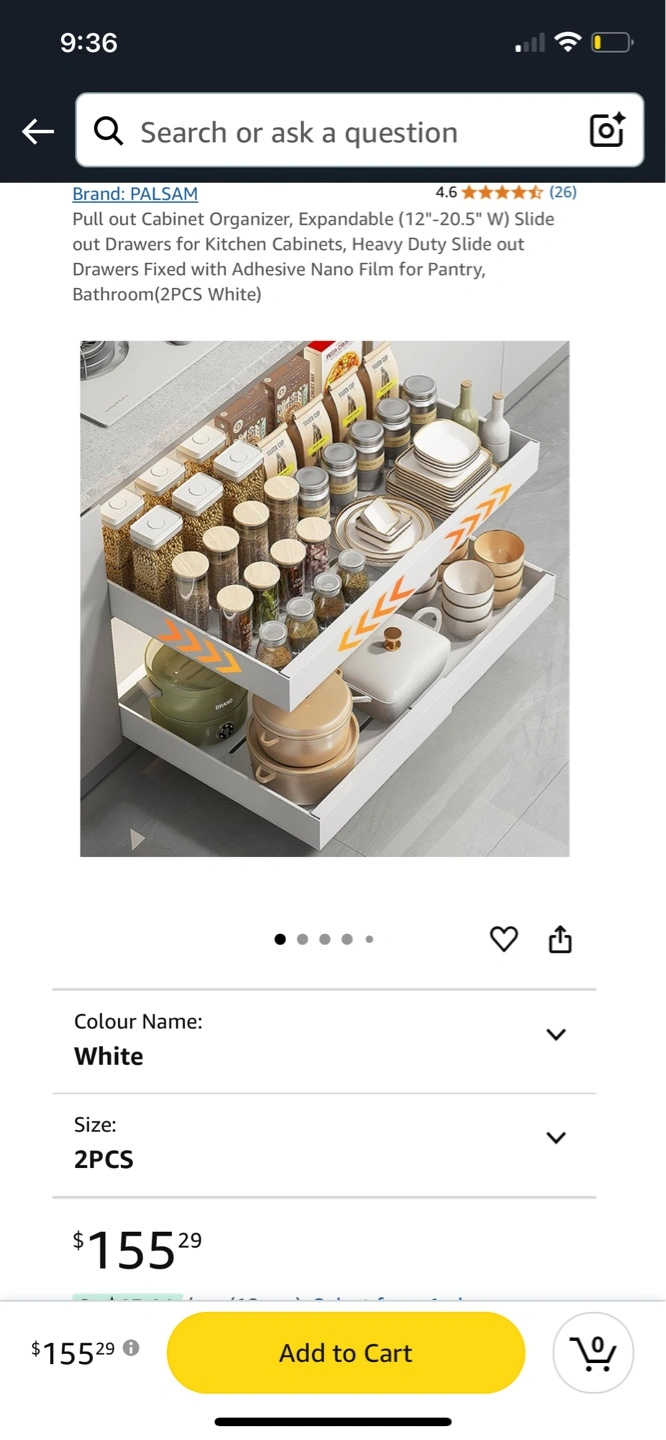666x1440 pixels.
Task: Open the shopping cart icon
Action: (x=593, y=1353)
